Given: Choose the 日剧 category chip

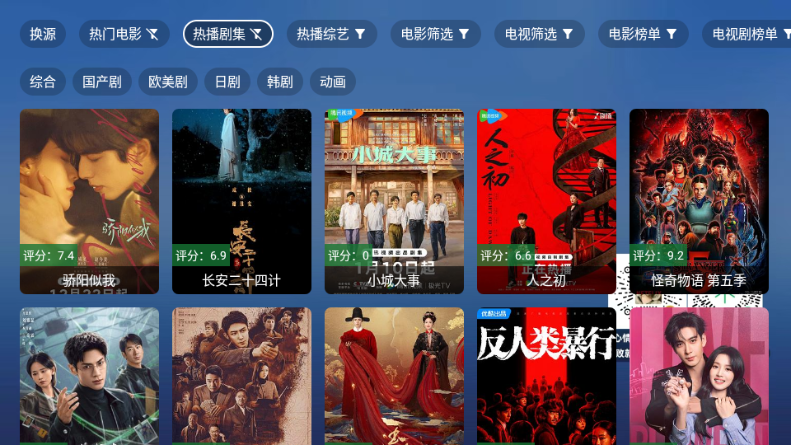Looking at the screenshot, I should point(228,82).
